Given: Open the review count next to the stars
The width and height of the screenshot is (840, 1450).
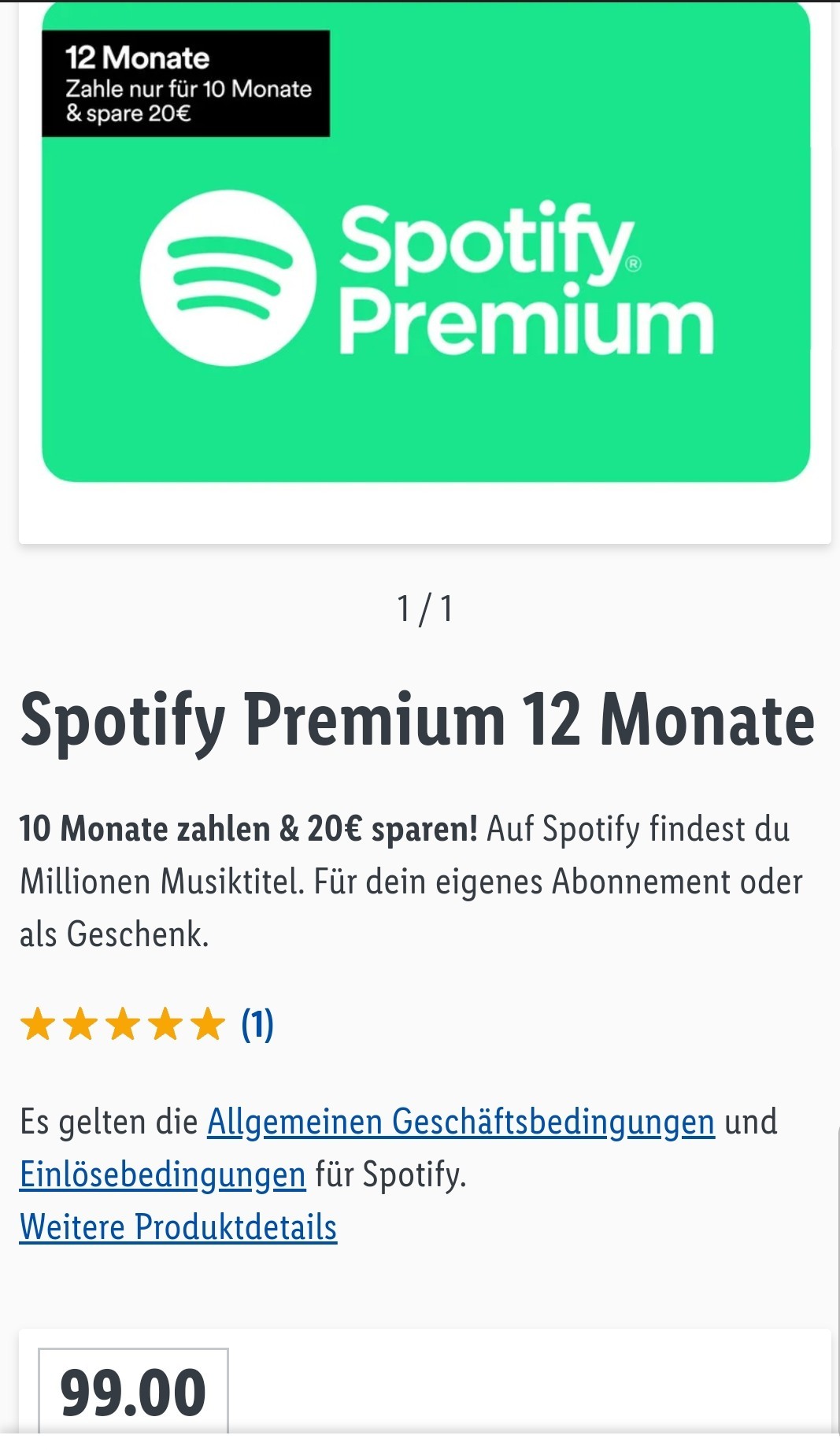Looking at the screenshot, I should 257,1024.
